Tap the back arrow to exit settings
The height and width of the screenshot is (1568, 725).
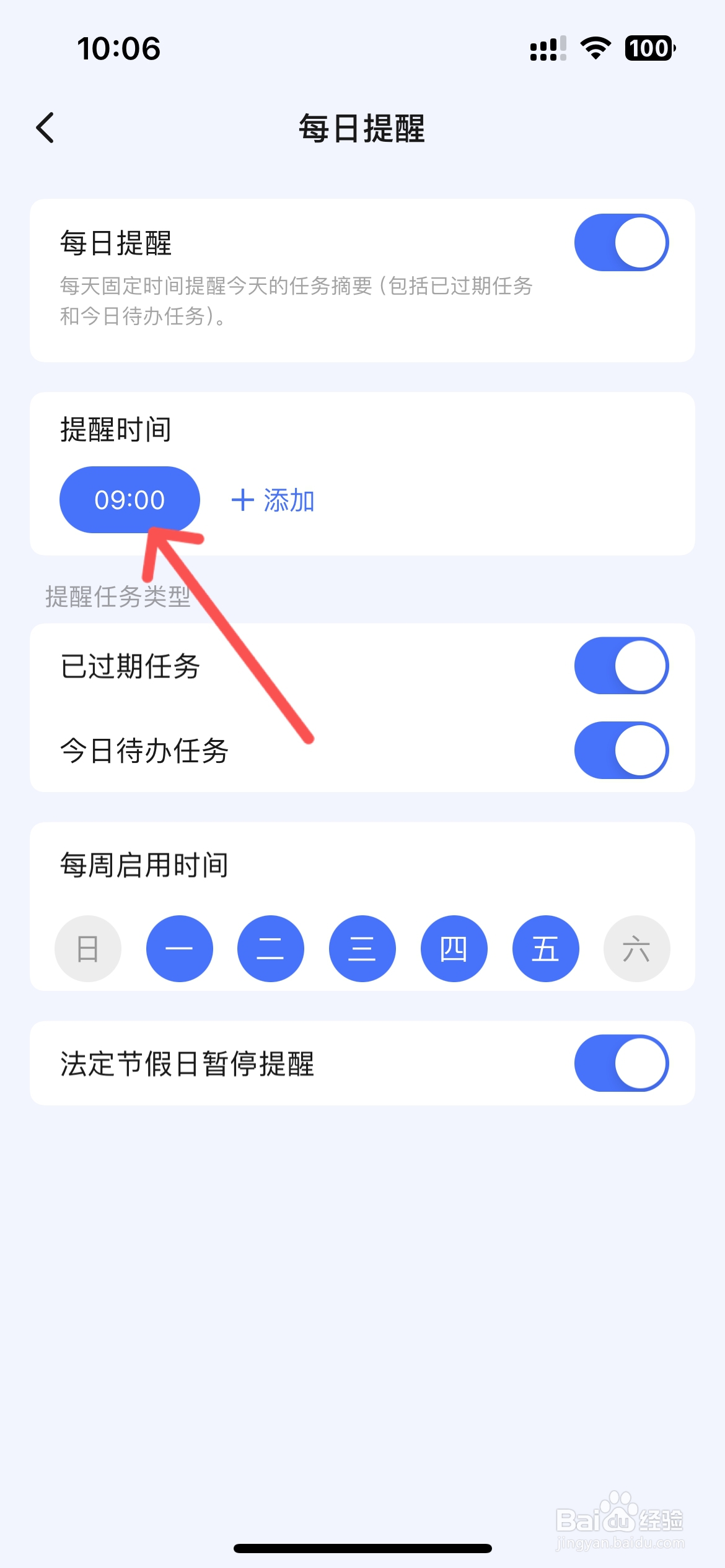click(44, 128)
